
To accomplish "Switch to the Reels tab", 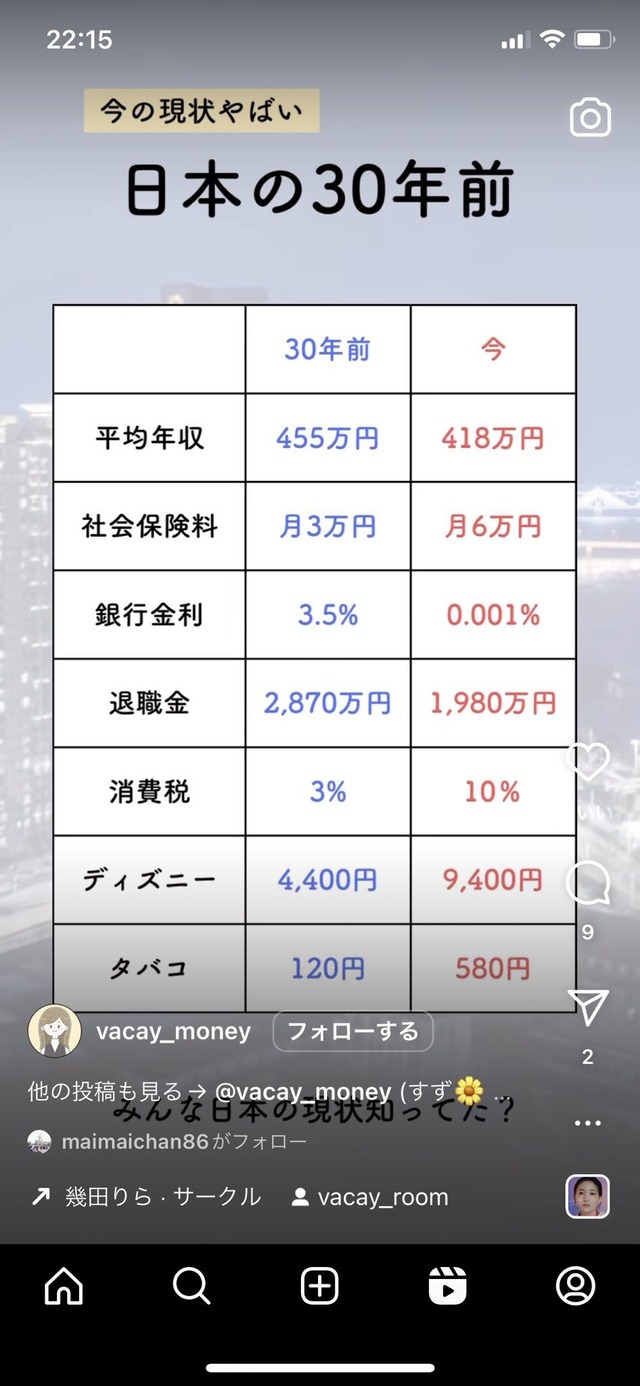I will [x=448, y=1286].
